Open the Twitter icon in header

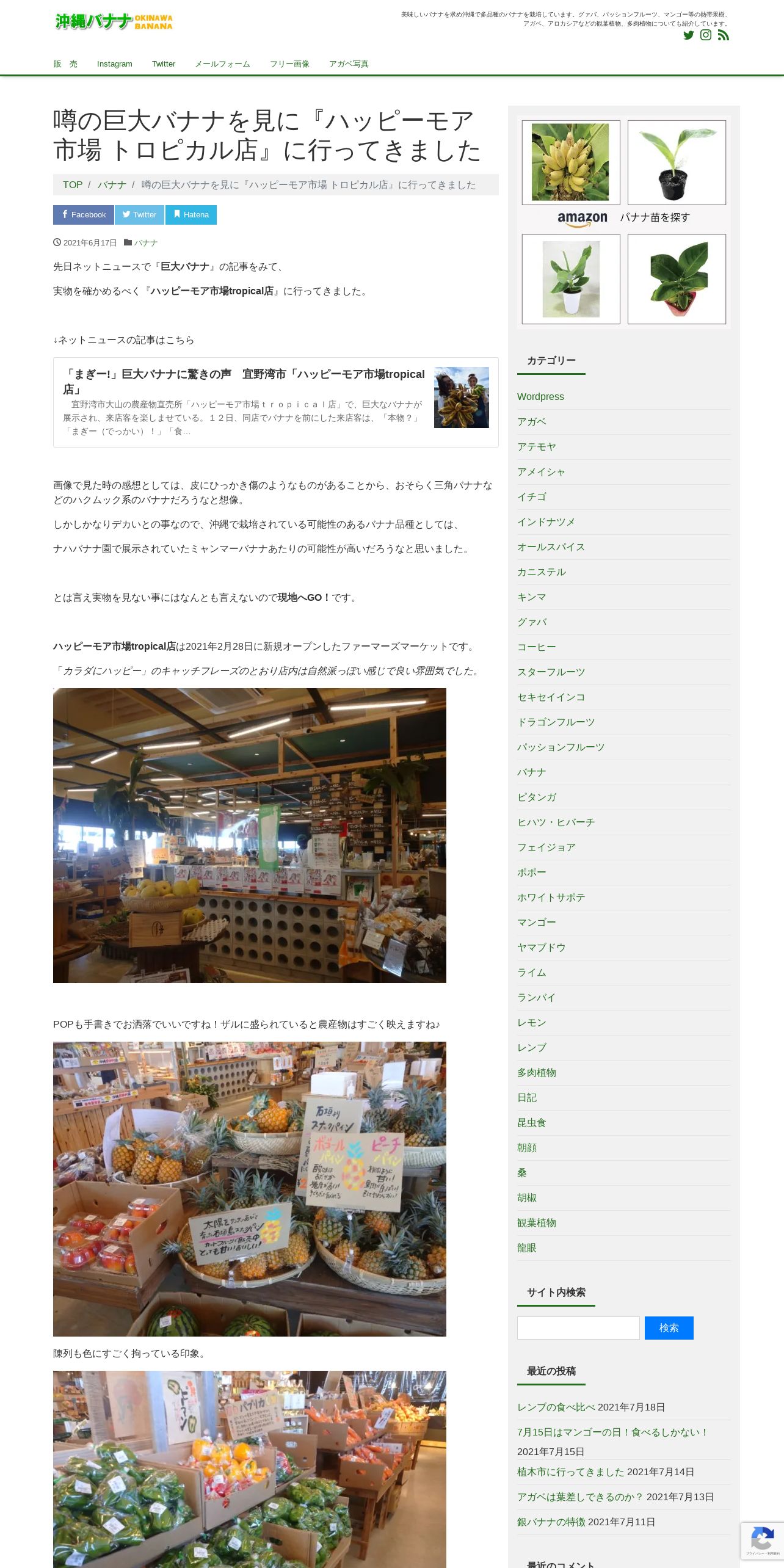688,35
